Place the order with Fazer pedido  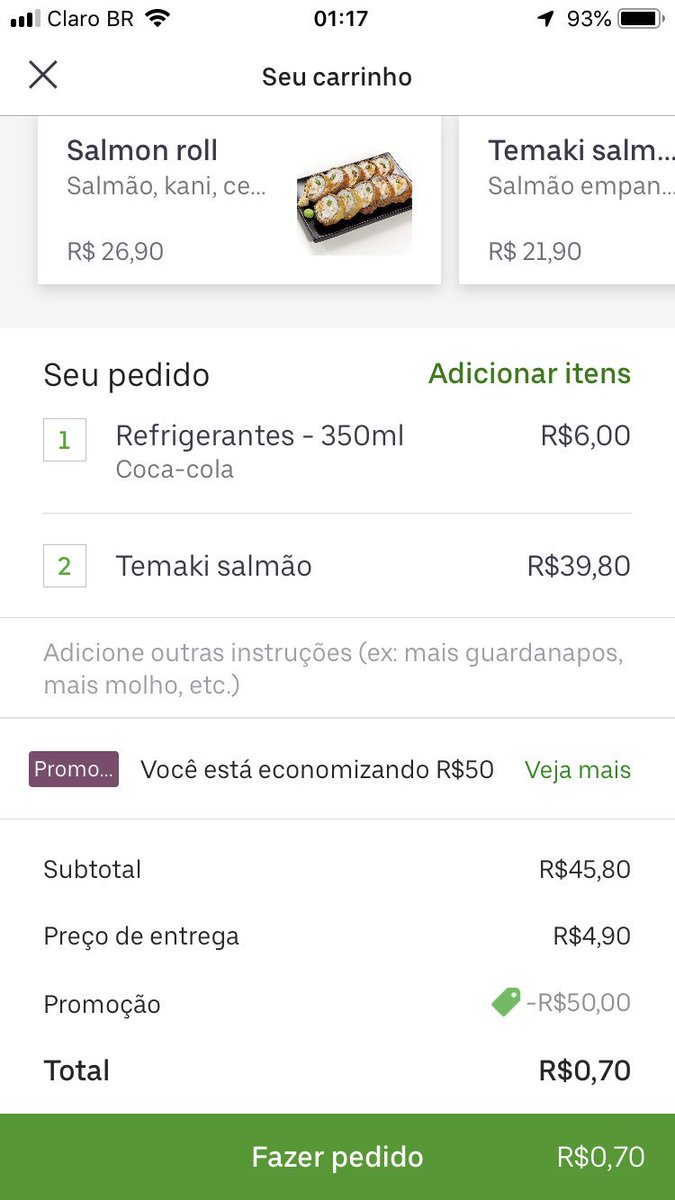(x=337, y=1157)
